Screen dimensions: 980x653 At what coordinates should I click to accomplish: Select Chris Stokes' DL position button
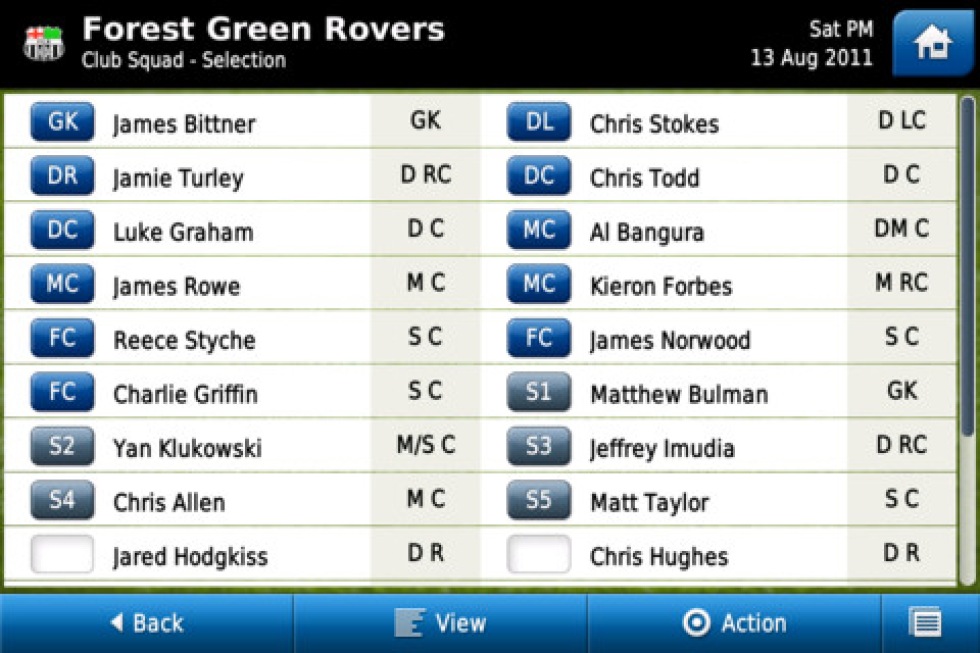point(539,122)
